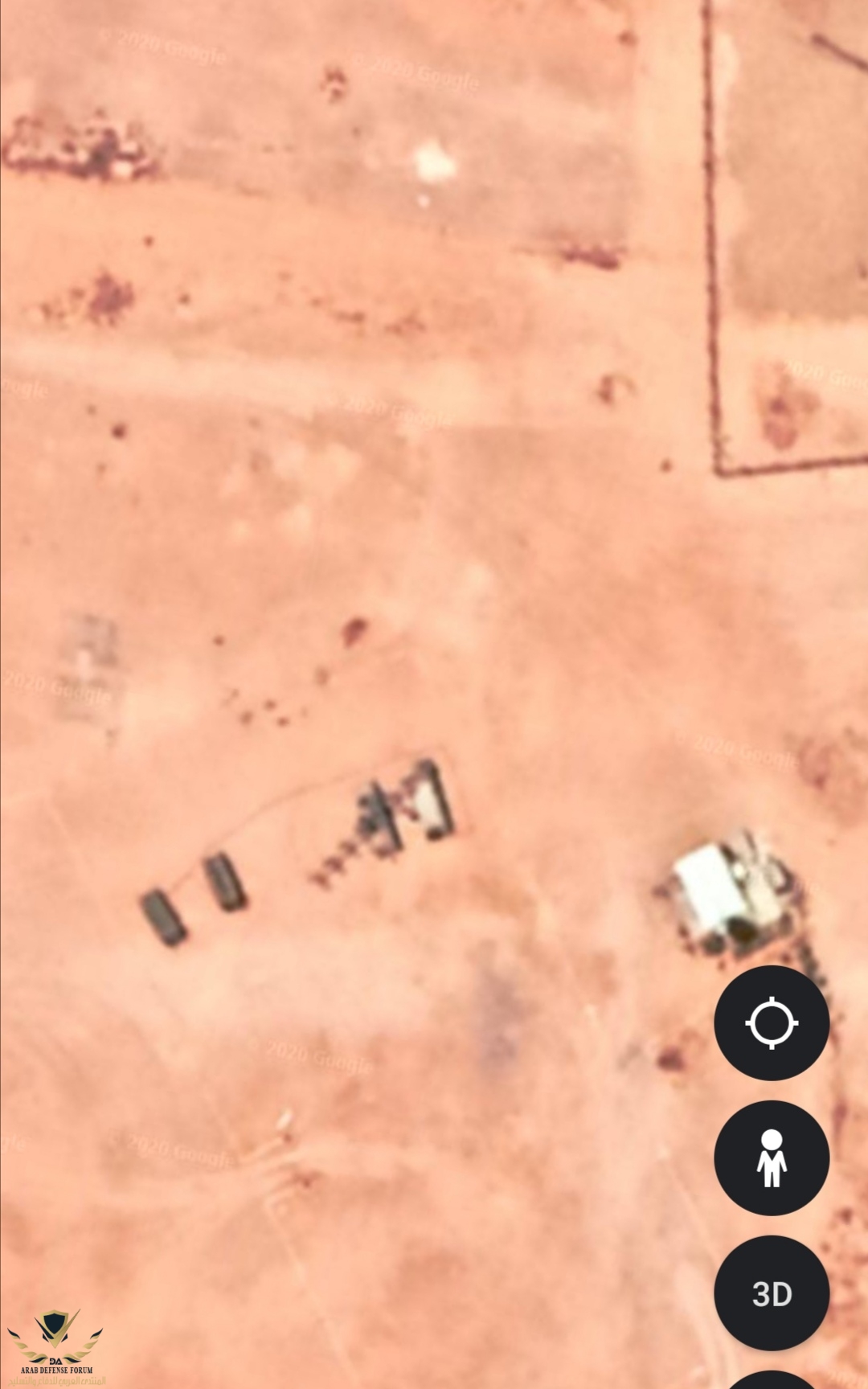Activate the Street View pegman button
Viewport: 868px width, 1389px height.
pyautogui.click(x=772, y=1158)
